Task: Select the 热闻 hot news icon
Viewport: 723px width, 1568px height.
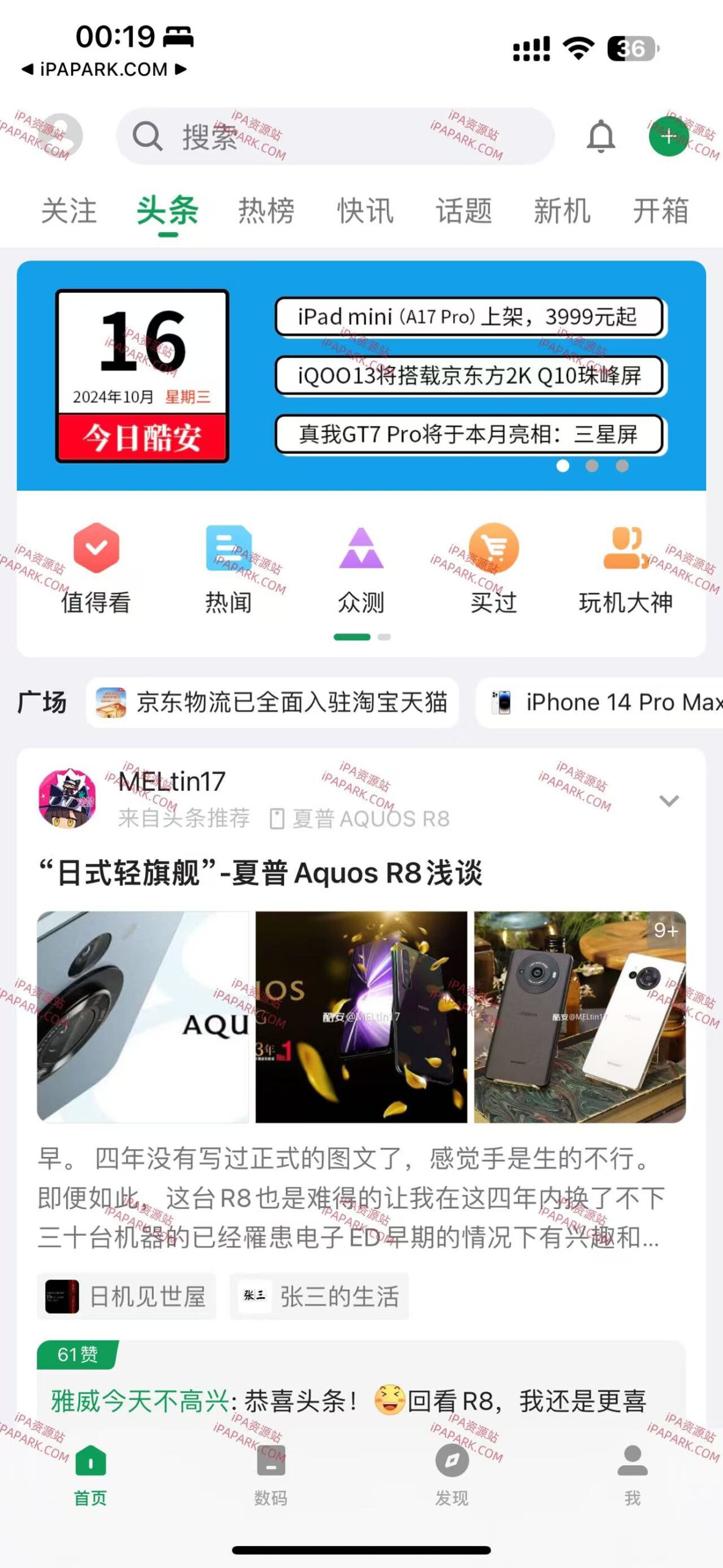Action: (x=227, y=570)
